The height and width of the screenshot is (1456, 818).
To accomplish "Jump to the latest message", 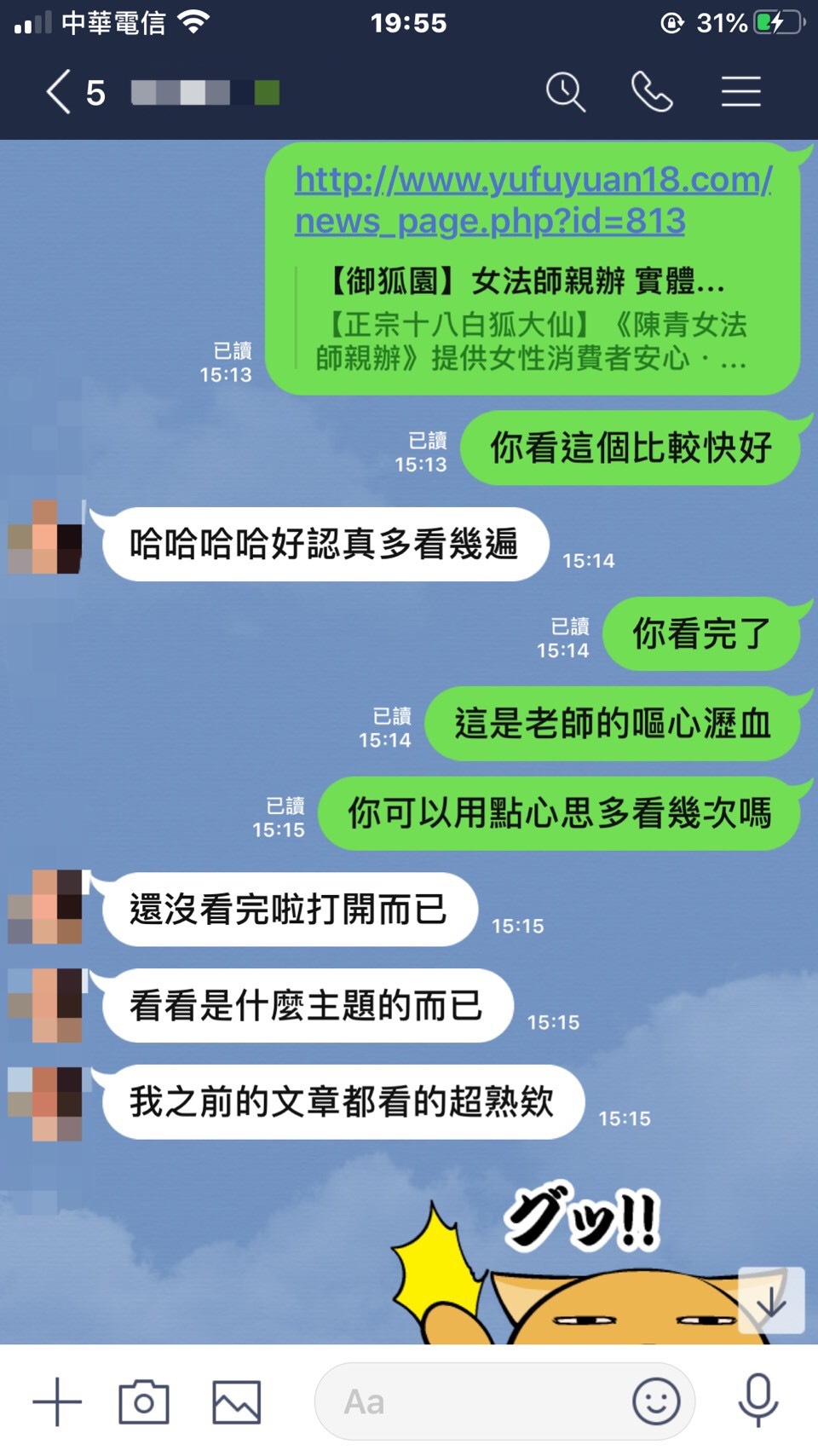I will coord(771,1300).
